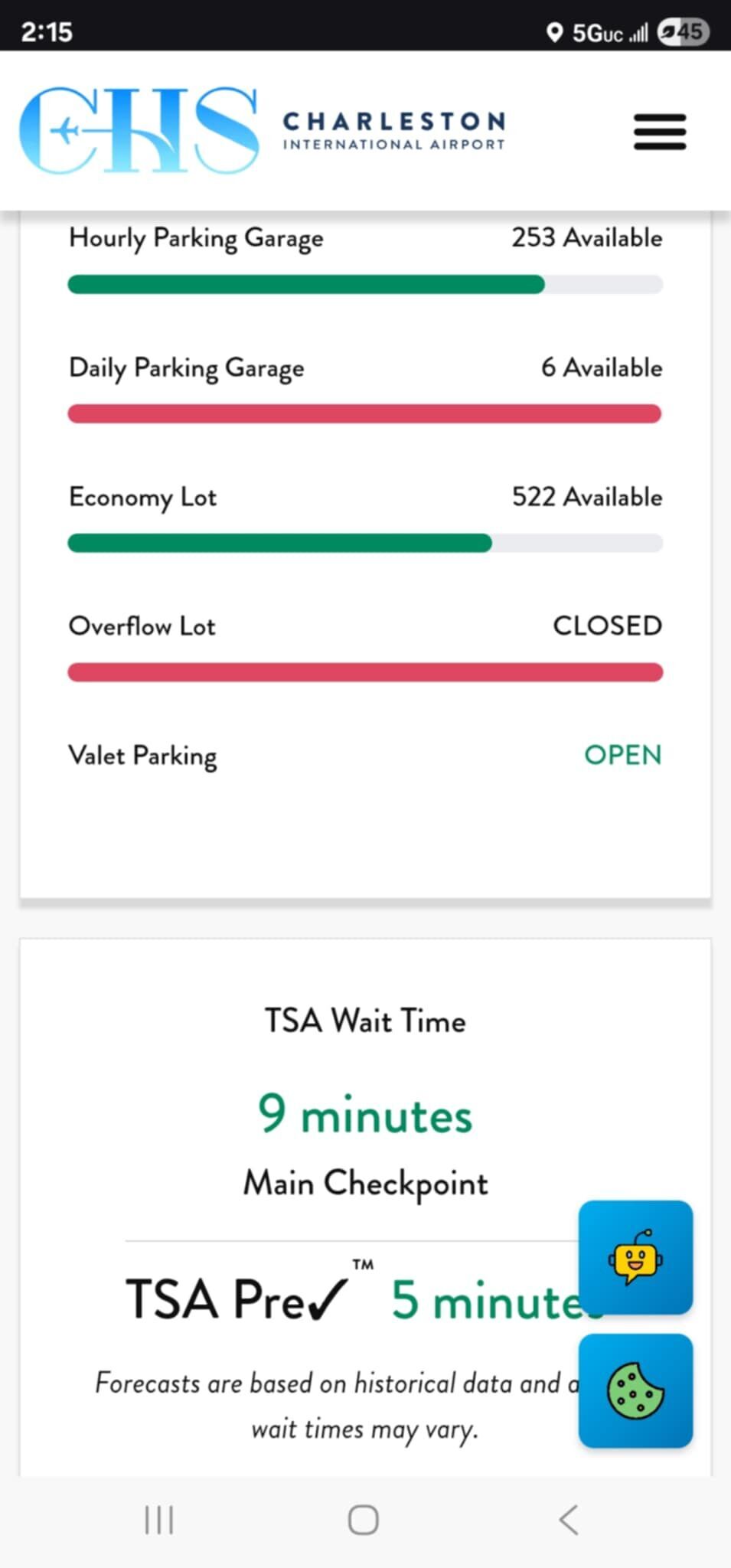
Task: Open the cookie preferences button
Action: pos(635,1390)
